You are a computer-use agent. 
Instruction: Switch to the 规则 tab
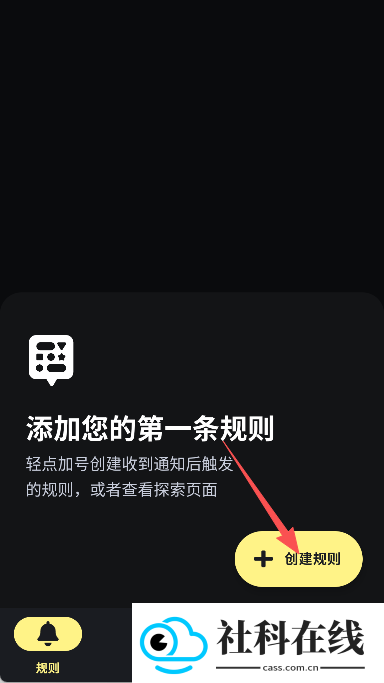pyautogui.click(x=48, y=645)
